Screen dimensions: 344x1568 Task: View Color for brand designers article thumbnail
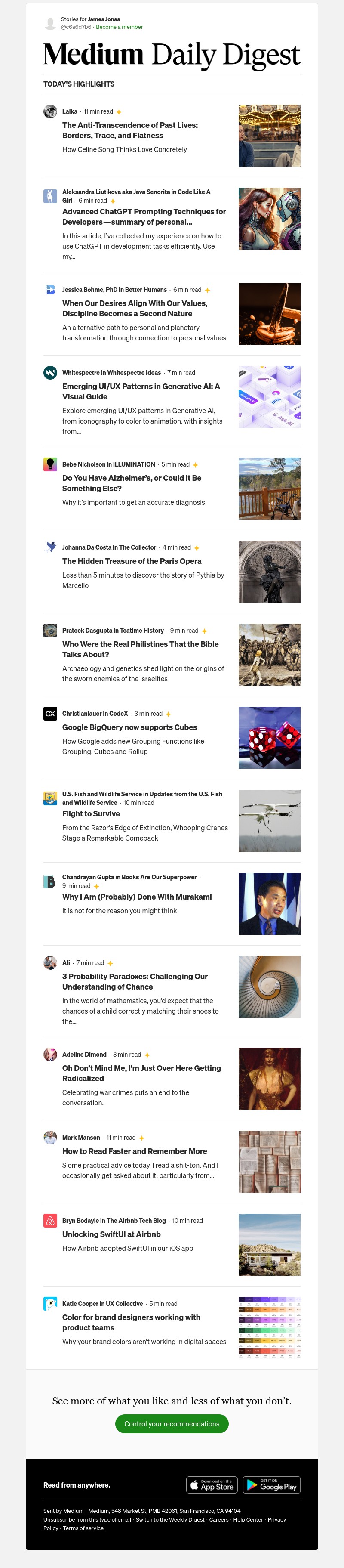[x=269, y=1327]
